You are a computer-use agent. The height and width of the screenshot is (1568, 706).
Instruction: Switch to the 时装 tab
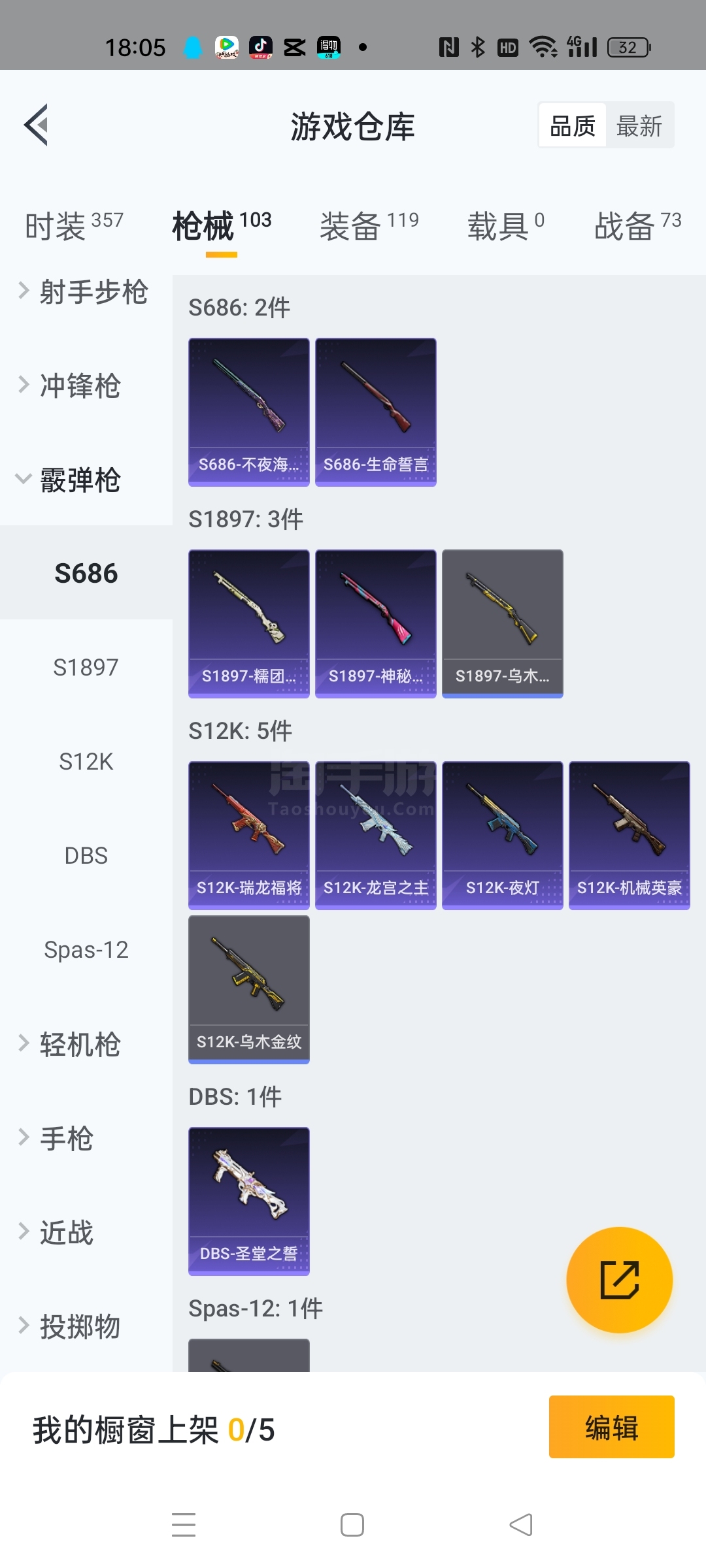tap(74, 226)
